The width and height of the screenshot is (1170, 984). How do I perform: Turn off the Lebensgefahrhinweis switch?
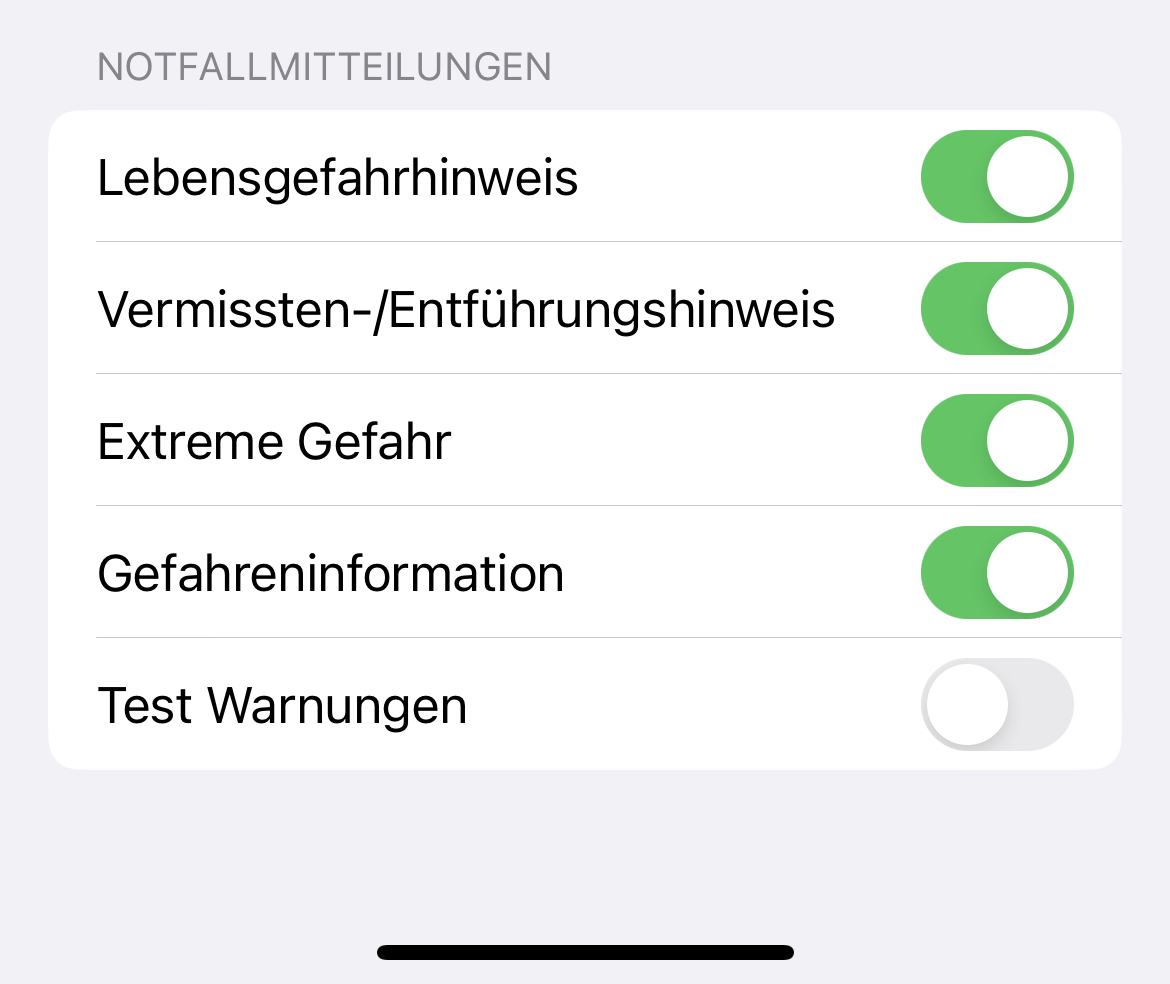coord(996,177)
